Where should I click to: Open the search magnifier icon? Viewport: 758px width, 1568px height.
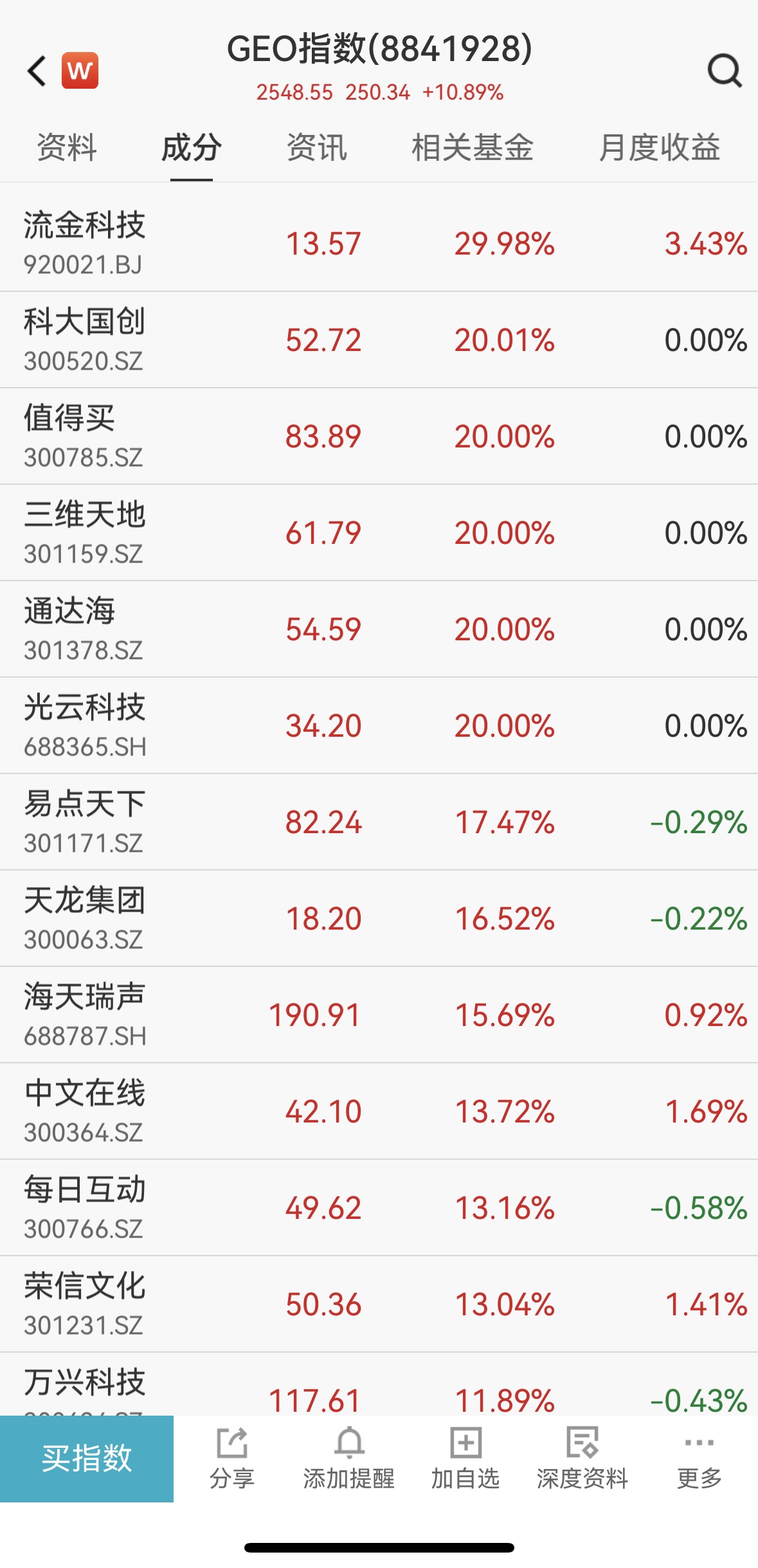[x=724, y=71]
